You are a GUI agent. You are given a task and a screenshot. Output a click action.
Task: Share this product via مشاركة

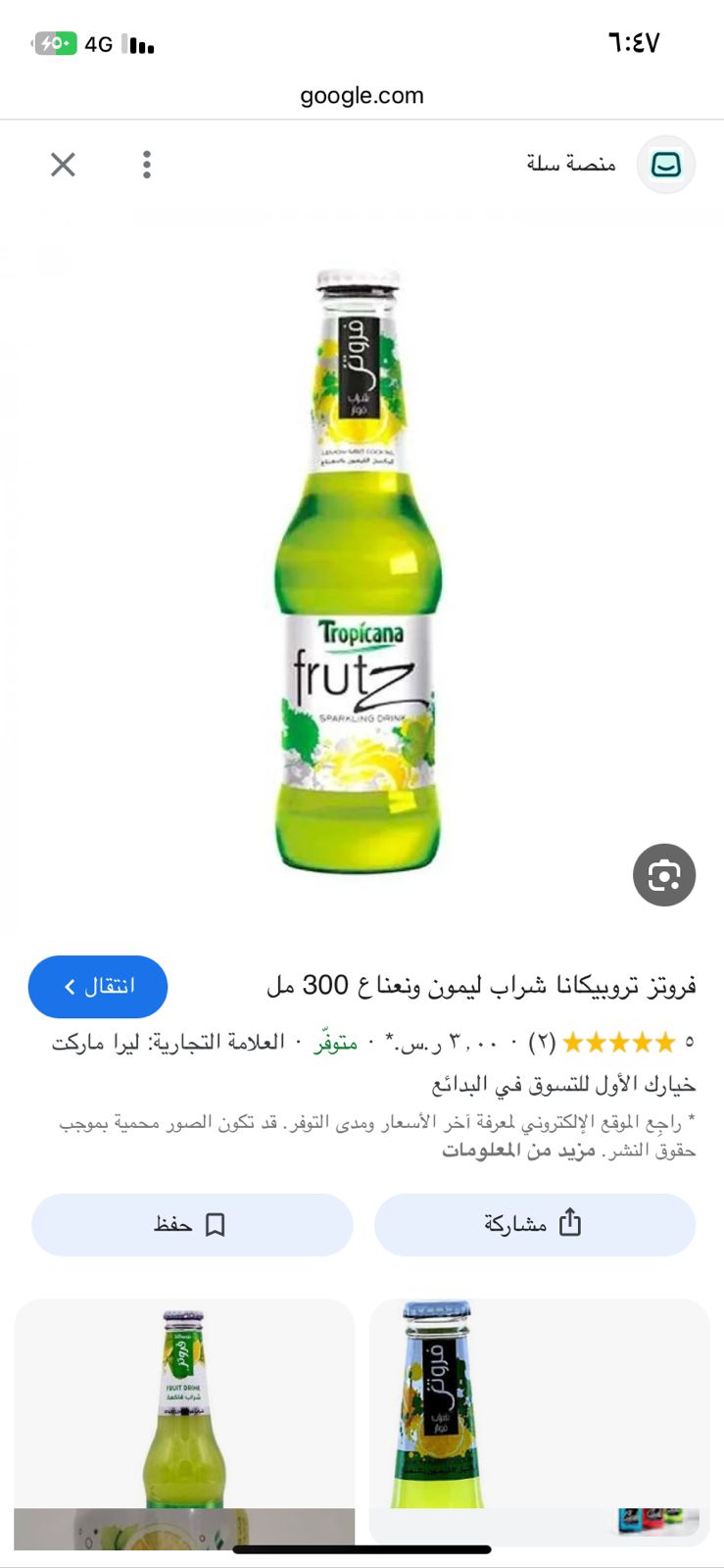[x=534, y=1224]
